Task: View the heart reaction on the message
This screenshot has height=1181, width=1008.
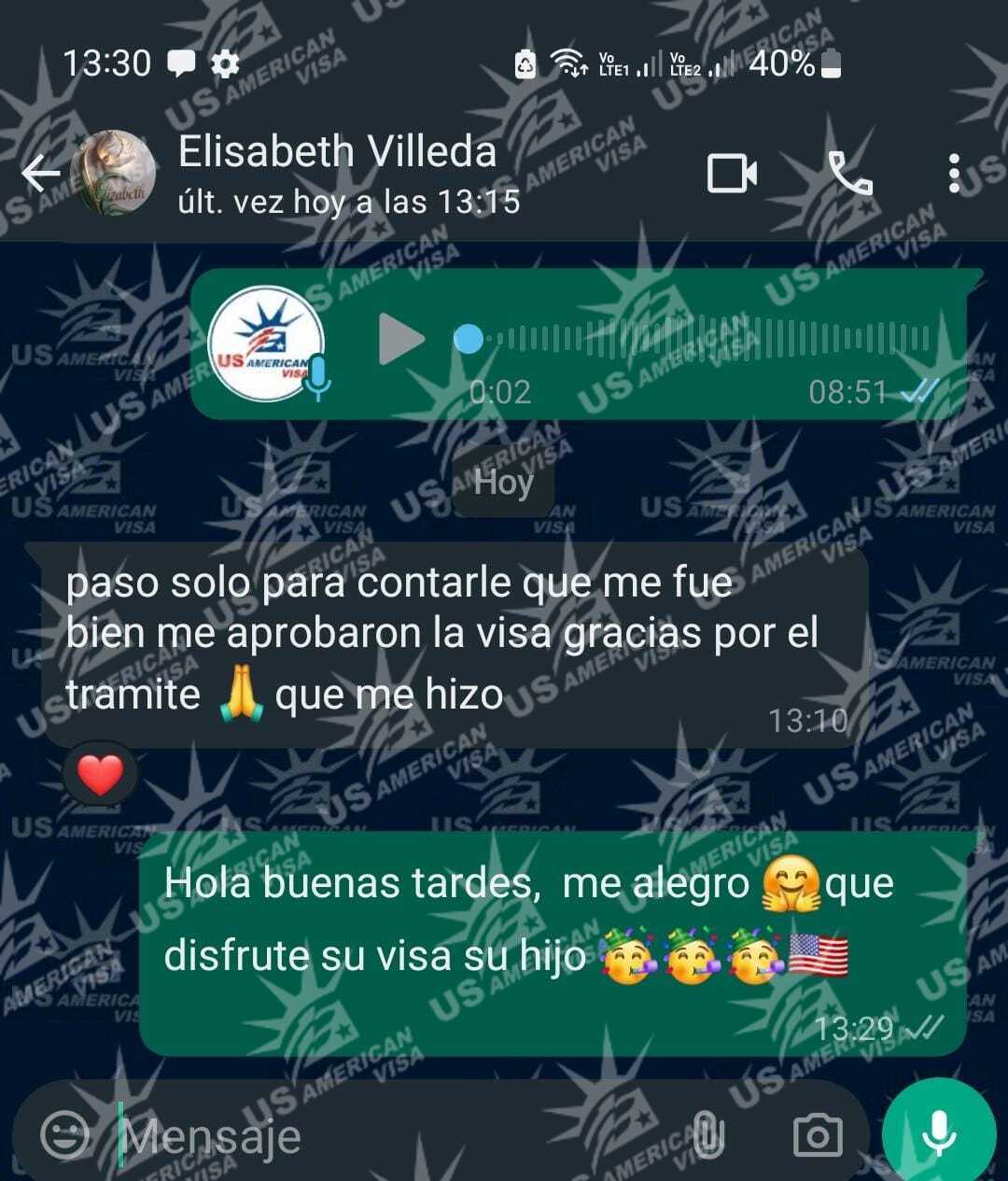Action: point(100,774)
